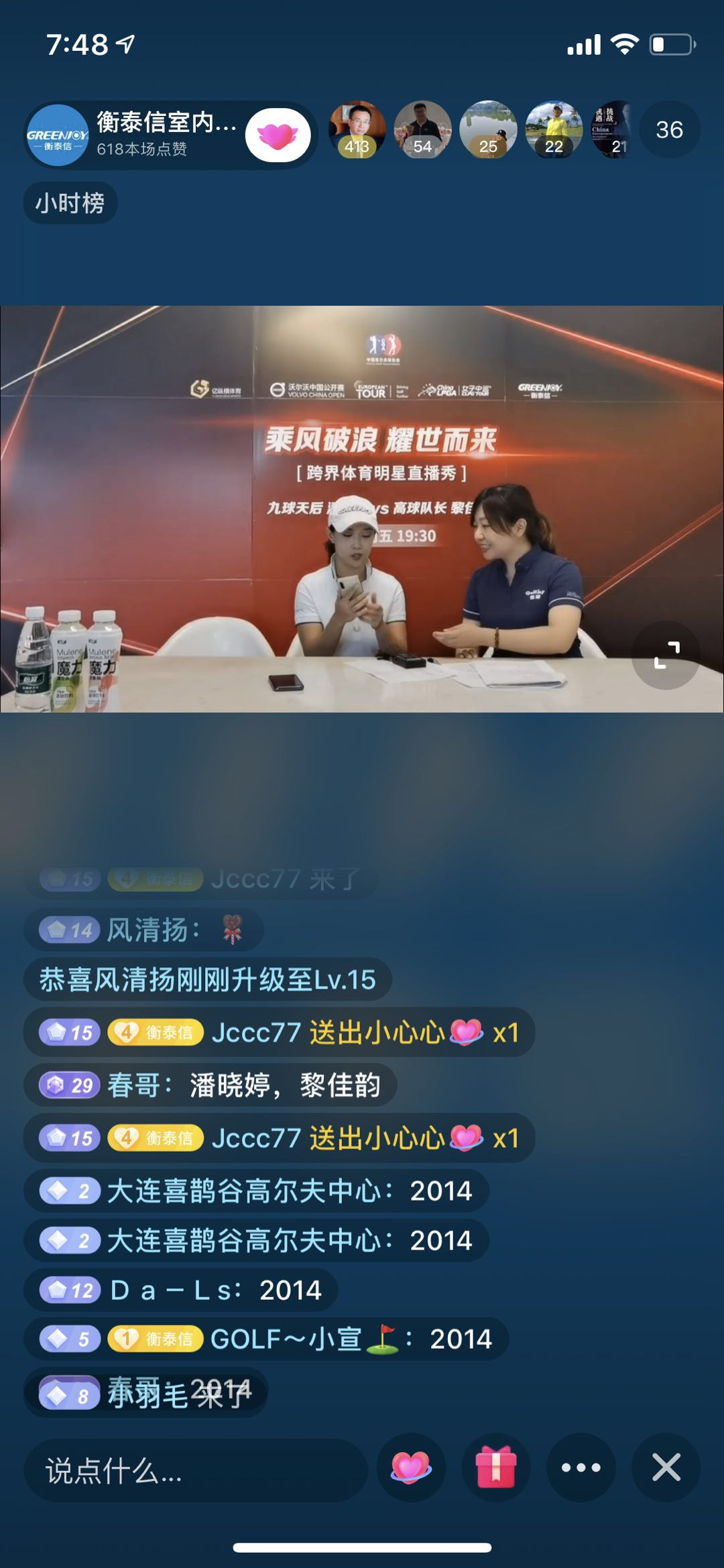Follow the host with the heart button

[x=278, y=135]
